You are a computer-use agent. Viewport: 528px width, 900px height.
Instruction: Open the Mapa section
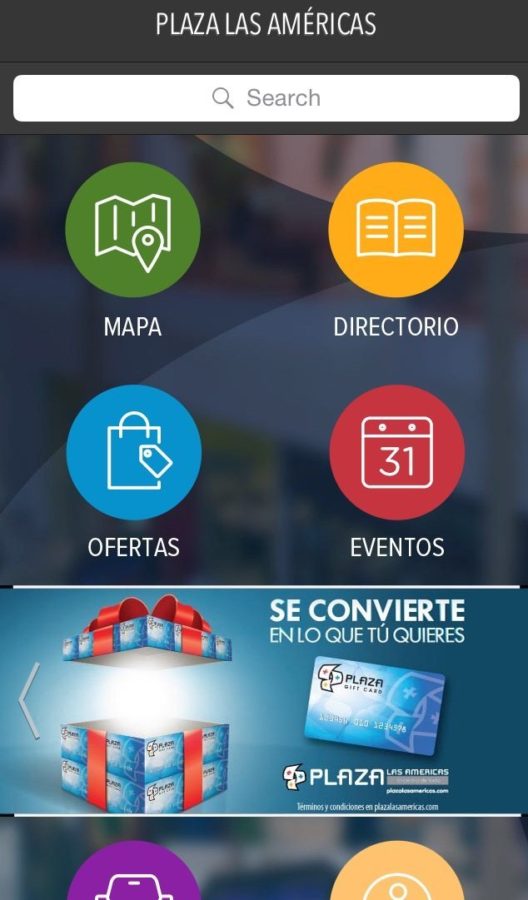pyautogui.click(x=133, y=230)
